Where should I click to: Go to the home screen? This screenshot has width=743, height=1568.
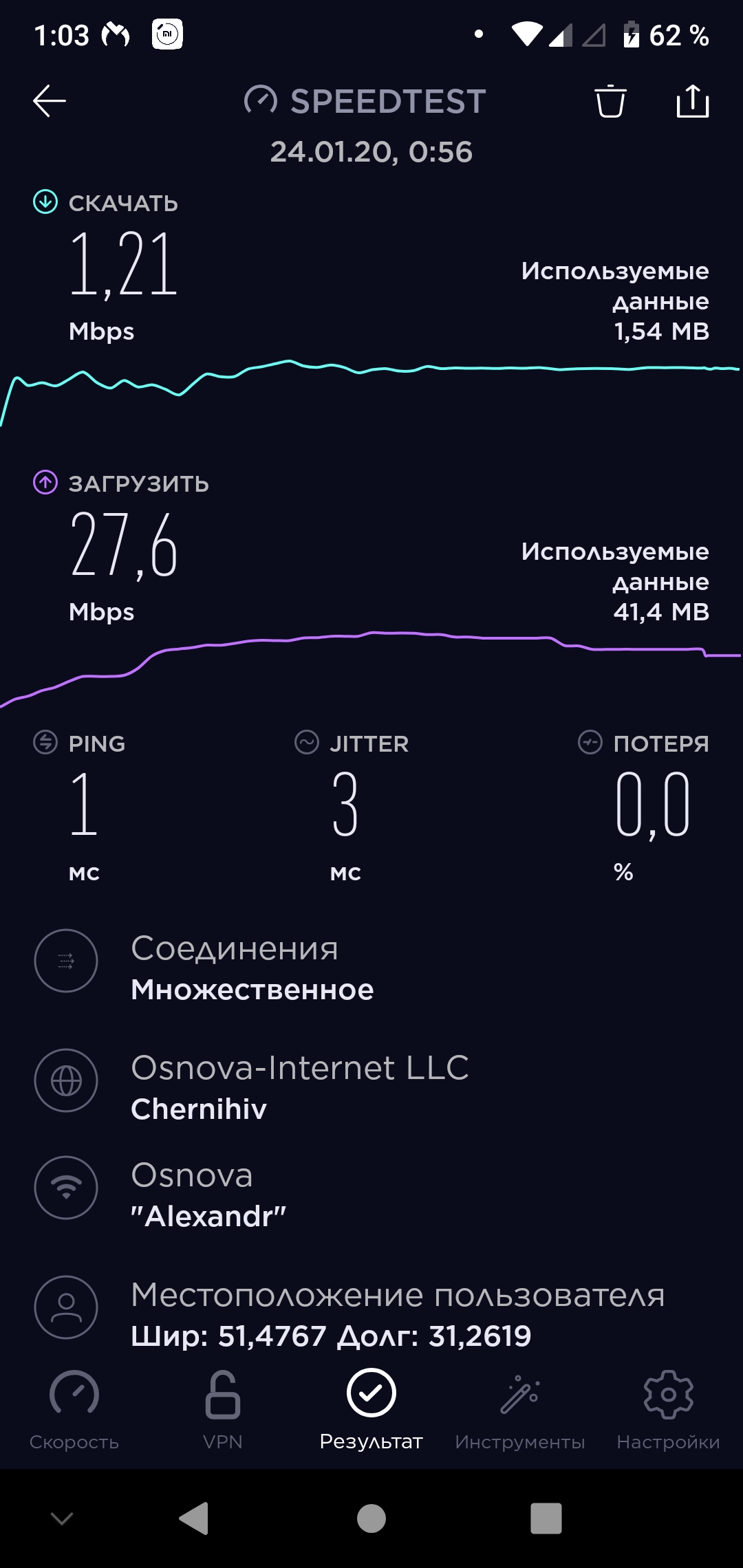(x=371, y=1518)
